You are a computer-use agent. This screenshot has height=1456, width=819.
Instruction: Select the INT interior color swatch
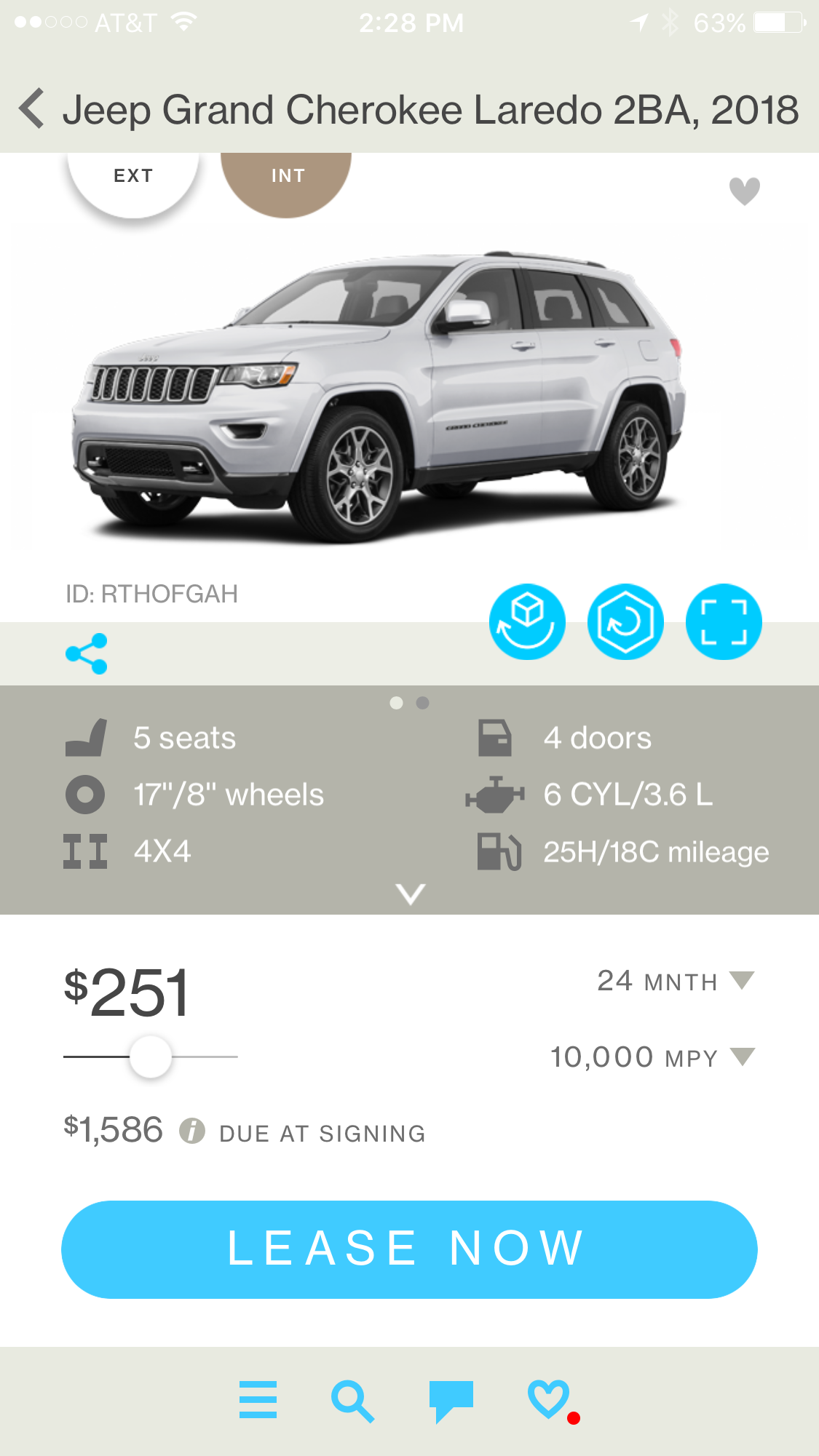286,177
